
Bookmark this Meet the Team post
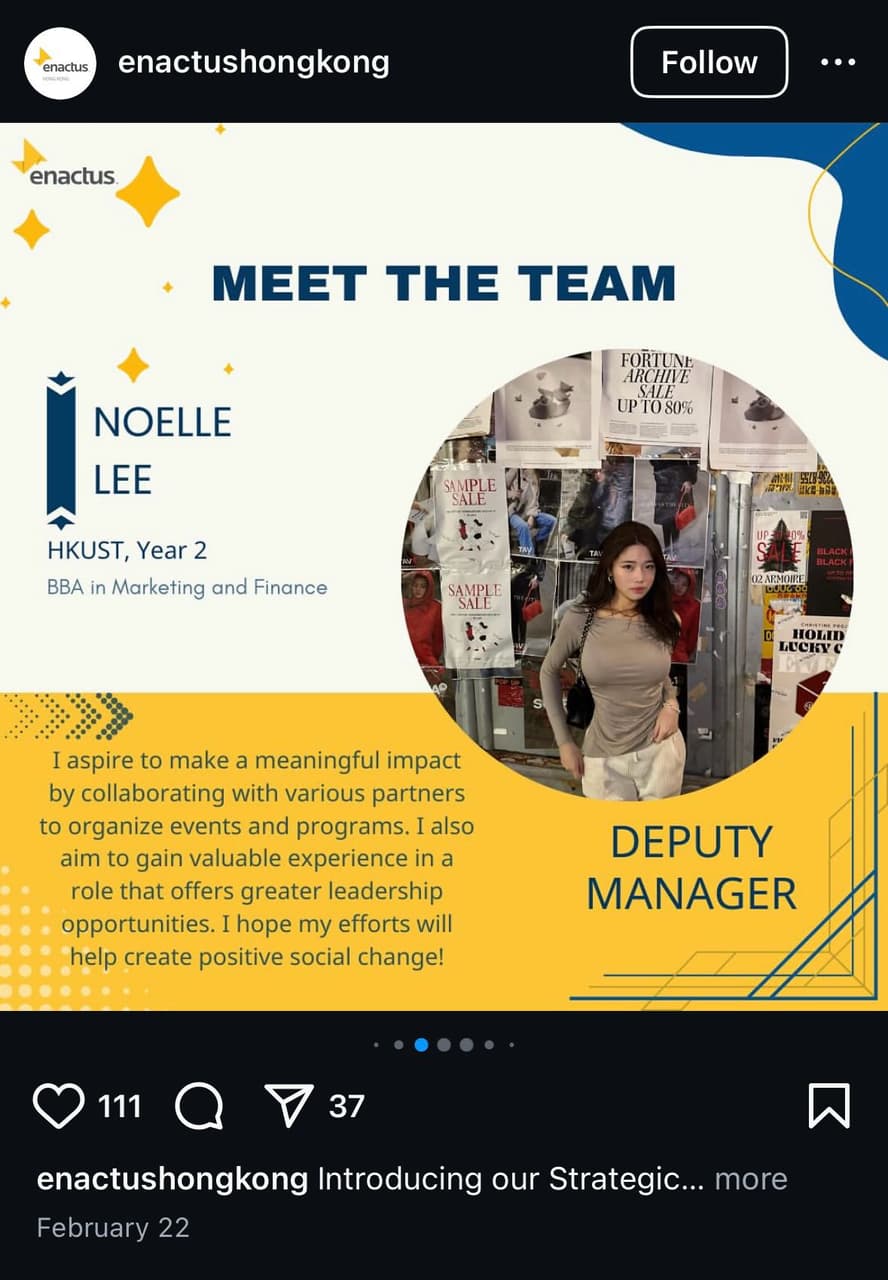click(828, 1106)
